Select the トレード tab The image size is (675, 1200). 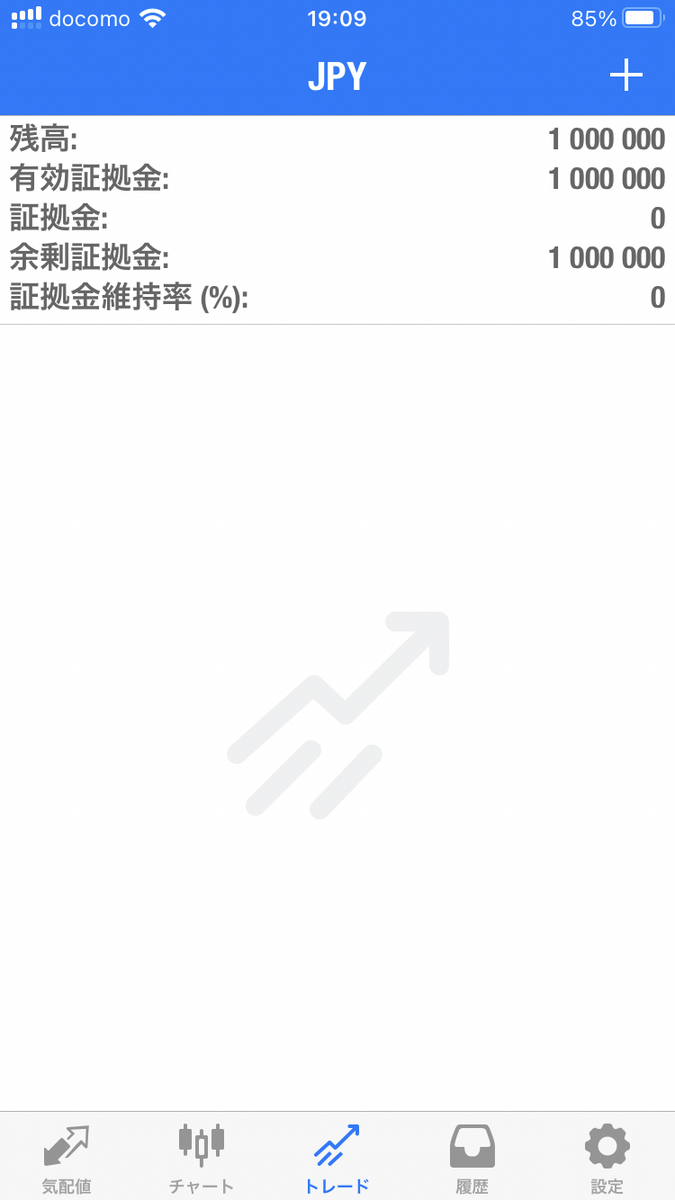point(337,1158)
